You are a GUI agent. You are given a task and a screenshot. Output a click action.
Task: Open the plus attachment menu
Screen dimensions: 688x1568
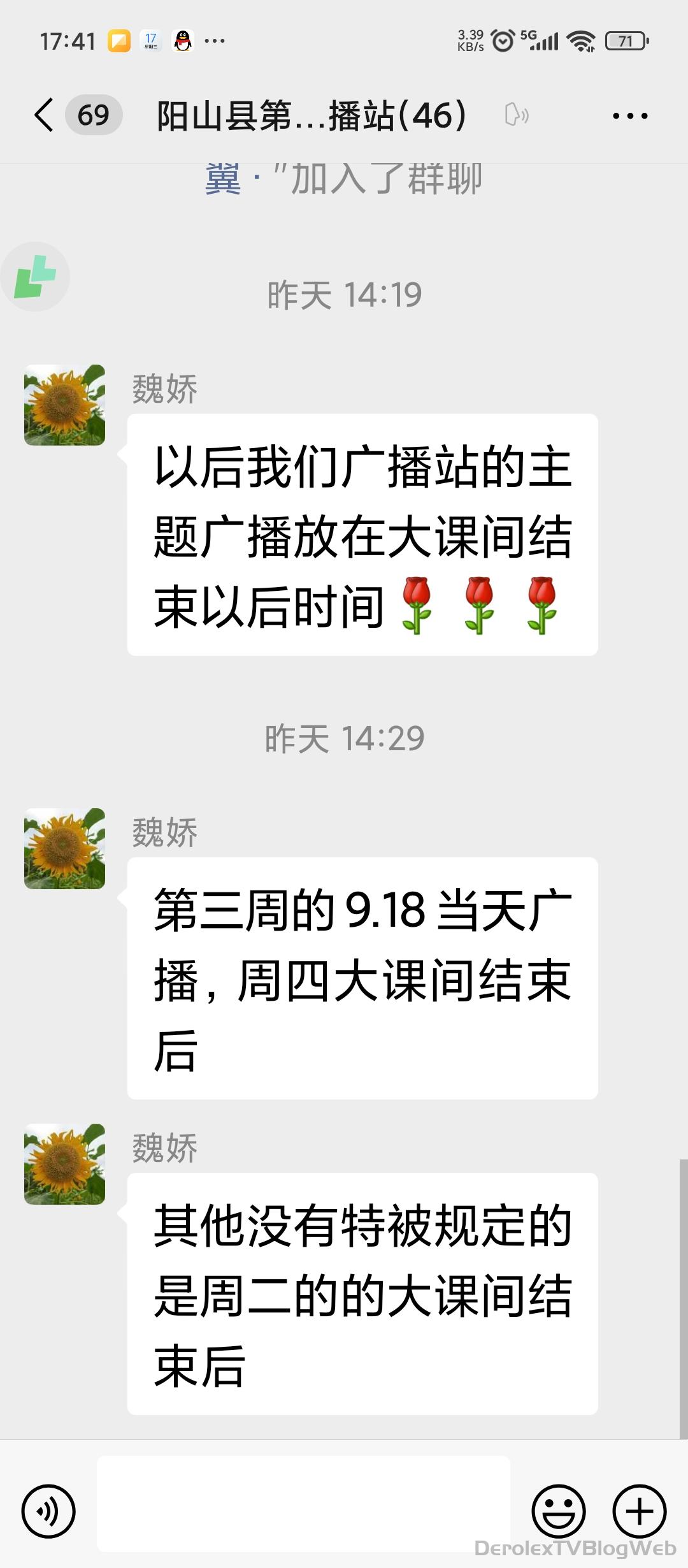pos(640,1511)
